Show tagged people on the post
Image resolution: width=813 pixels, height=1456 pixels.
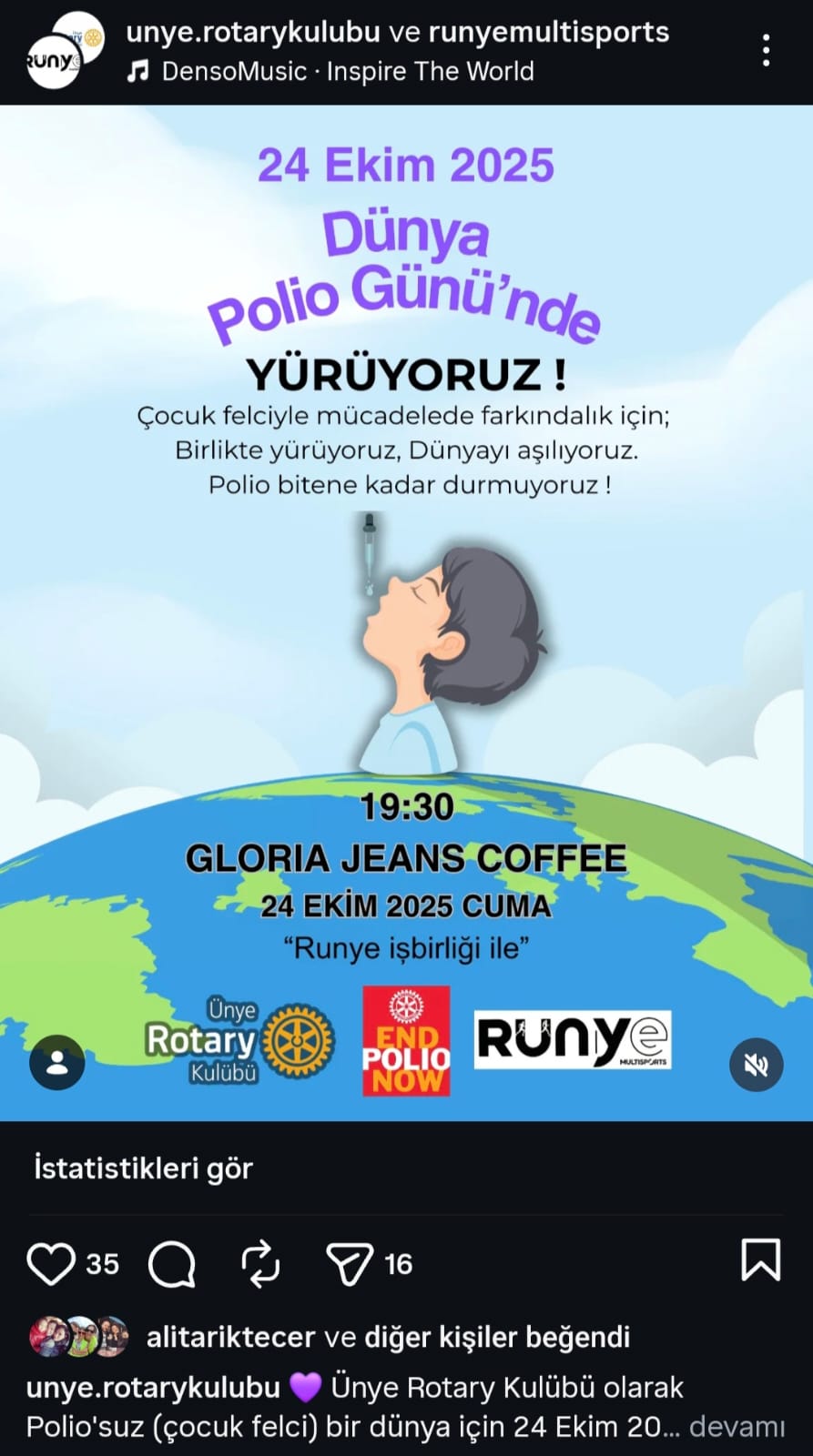pos(57,1063)
